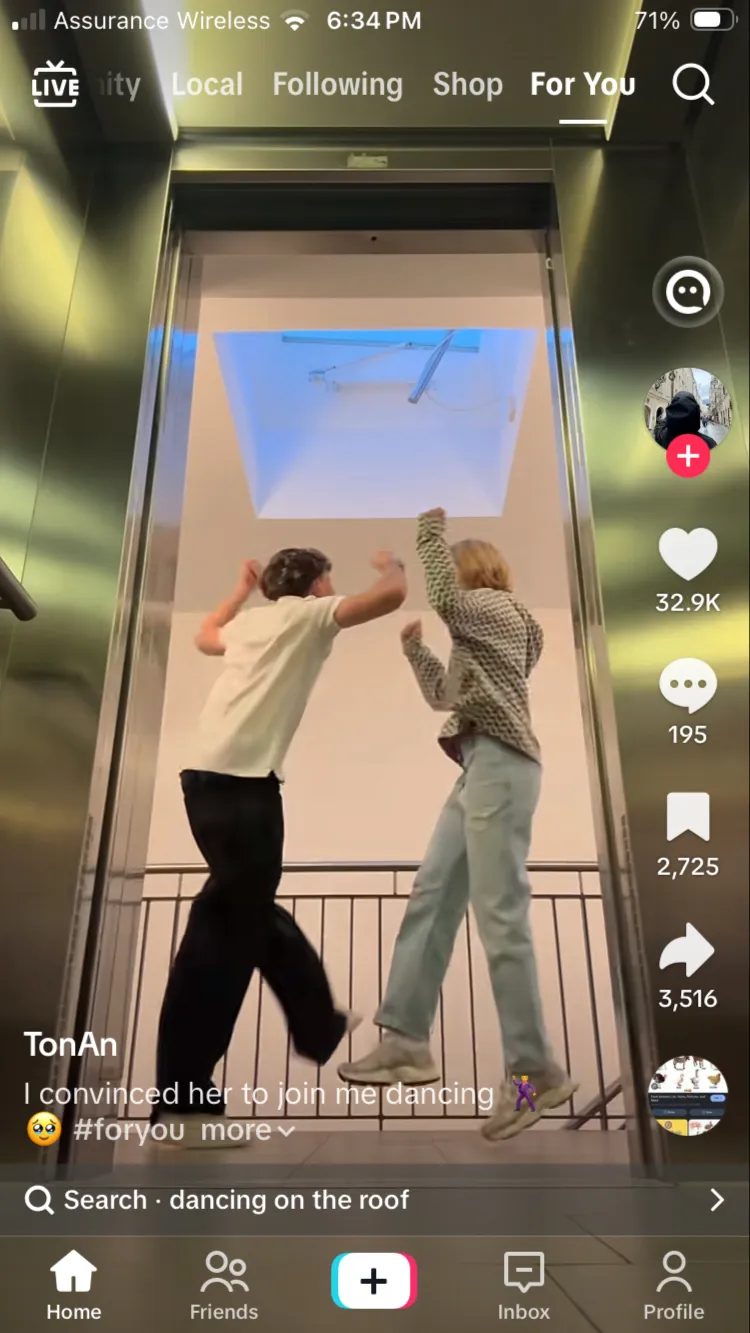Open the search magnifier icon

pos(693,84)
